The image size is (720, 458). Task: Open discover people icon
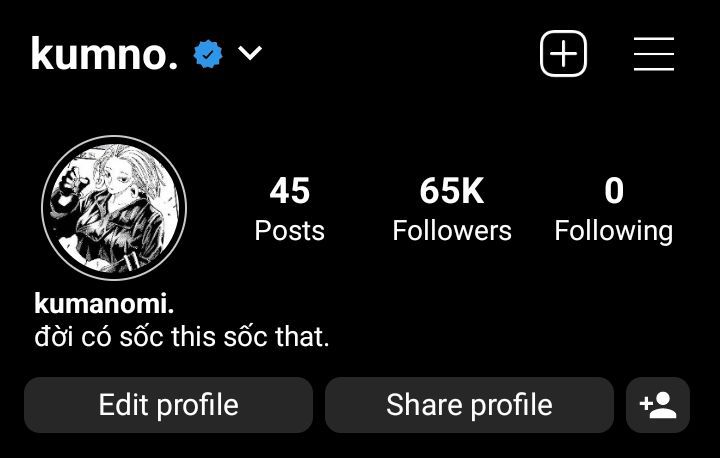(x=658, y=405)
